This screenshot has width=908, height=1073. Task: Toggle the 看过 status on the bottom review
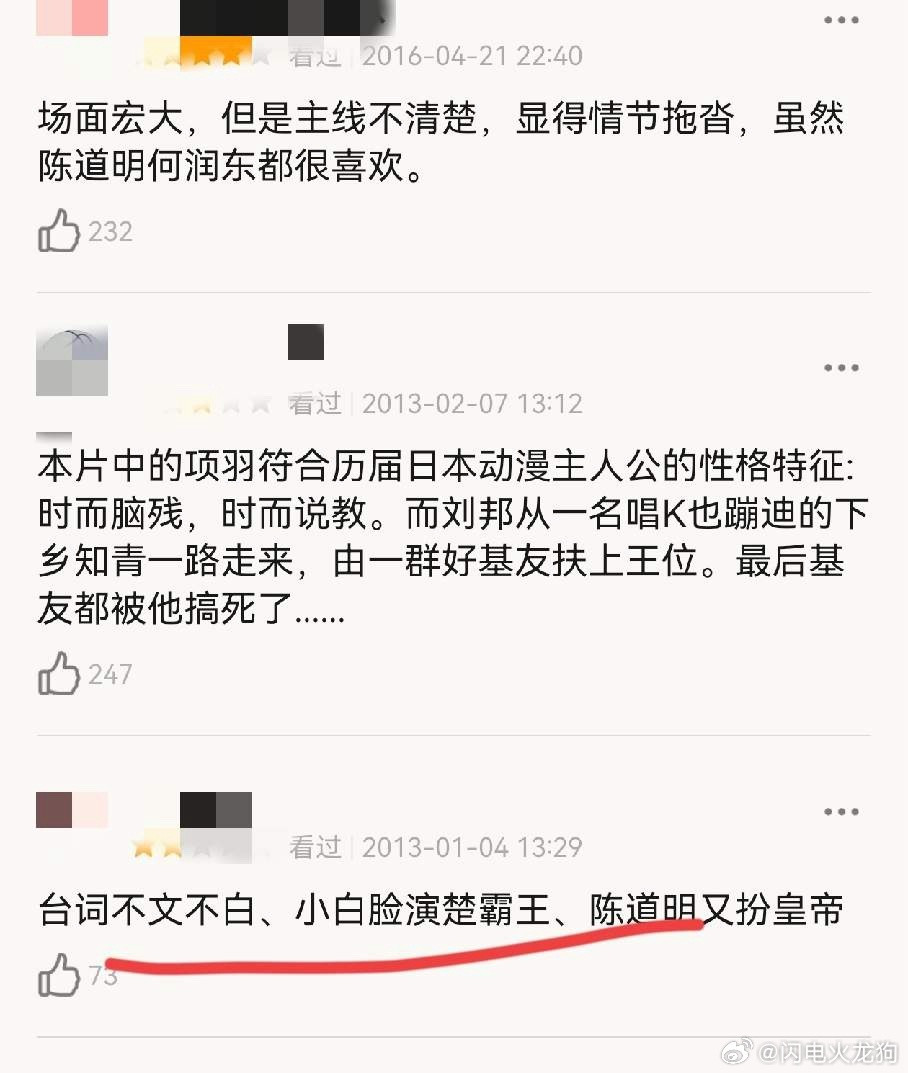[x=316, y=847]
